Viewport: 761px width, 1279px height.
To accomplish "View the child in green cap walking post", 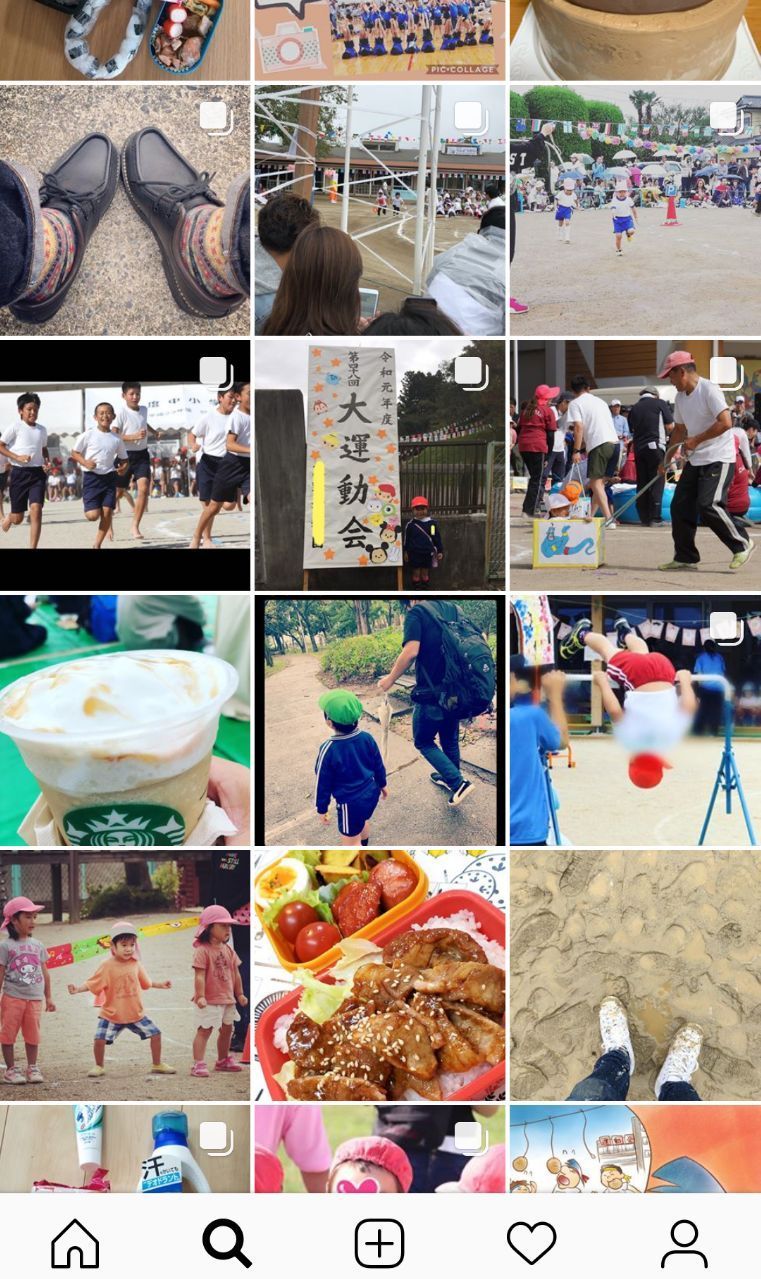I will [380, 720].
